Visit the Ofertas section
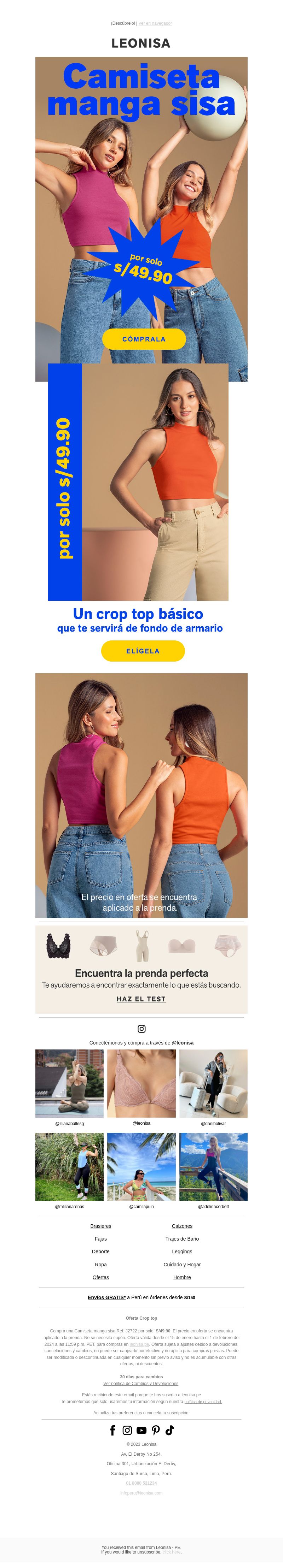This screenshot has height=1568, width=283. pyautogui.click(x=100, y=1277)
